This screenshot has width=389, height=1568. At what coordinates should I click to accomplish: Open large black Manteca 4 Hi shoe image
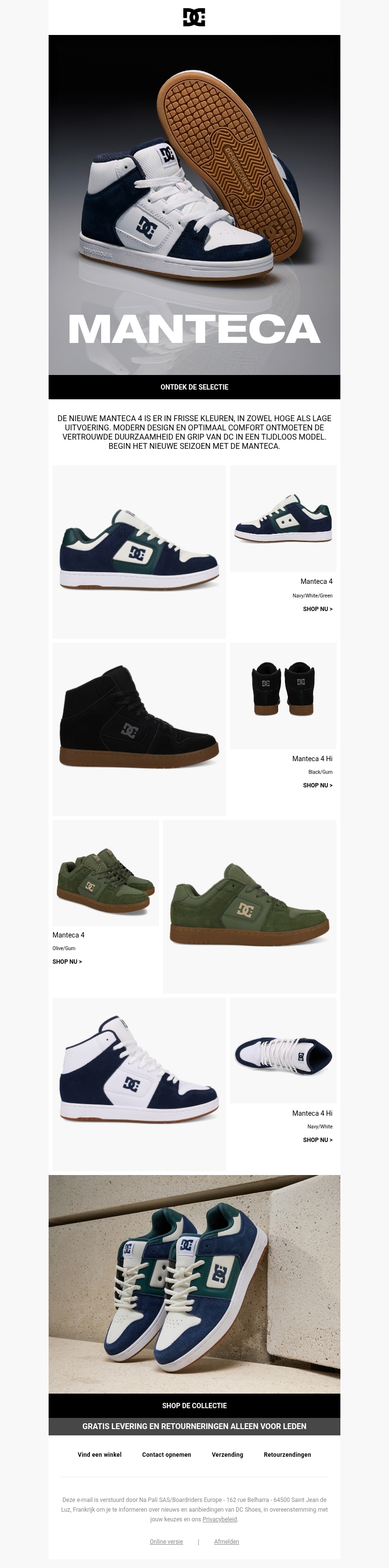139,729
